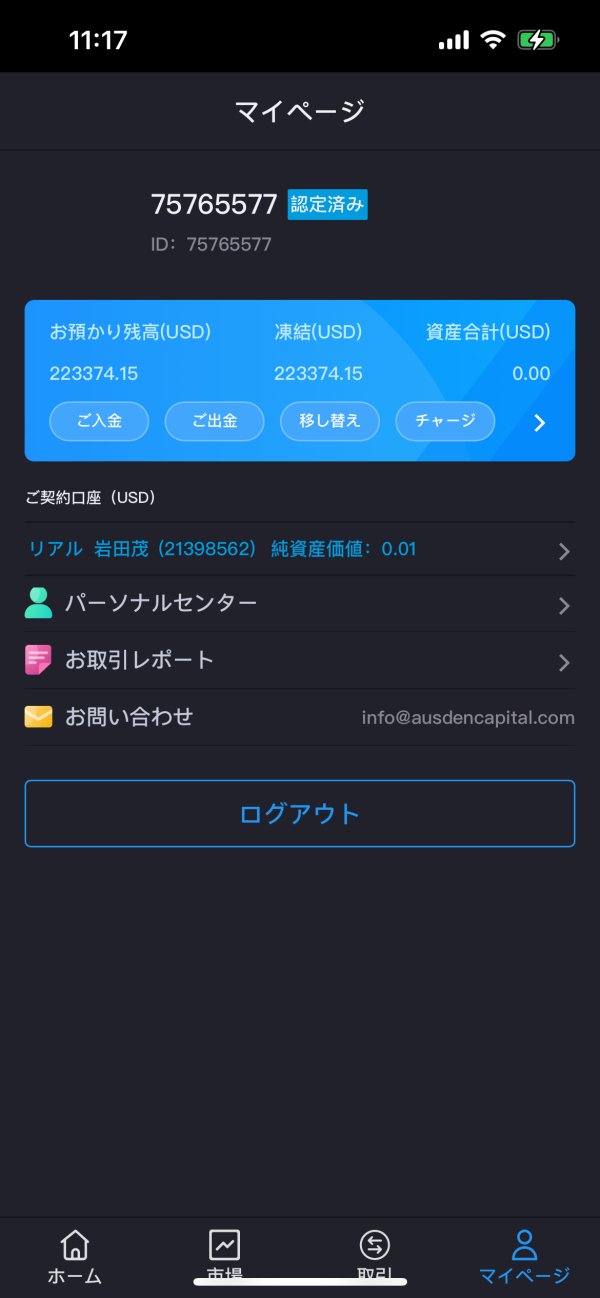Image resolution: width=600 pixels, height=1298 pixels.
Task: Tap the ログアウト logout button
Action: 300,814
